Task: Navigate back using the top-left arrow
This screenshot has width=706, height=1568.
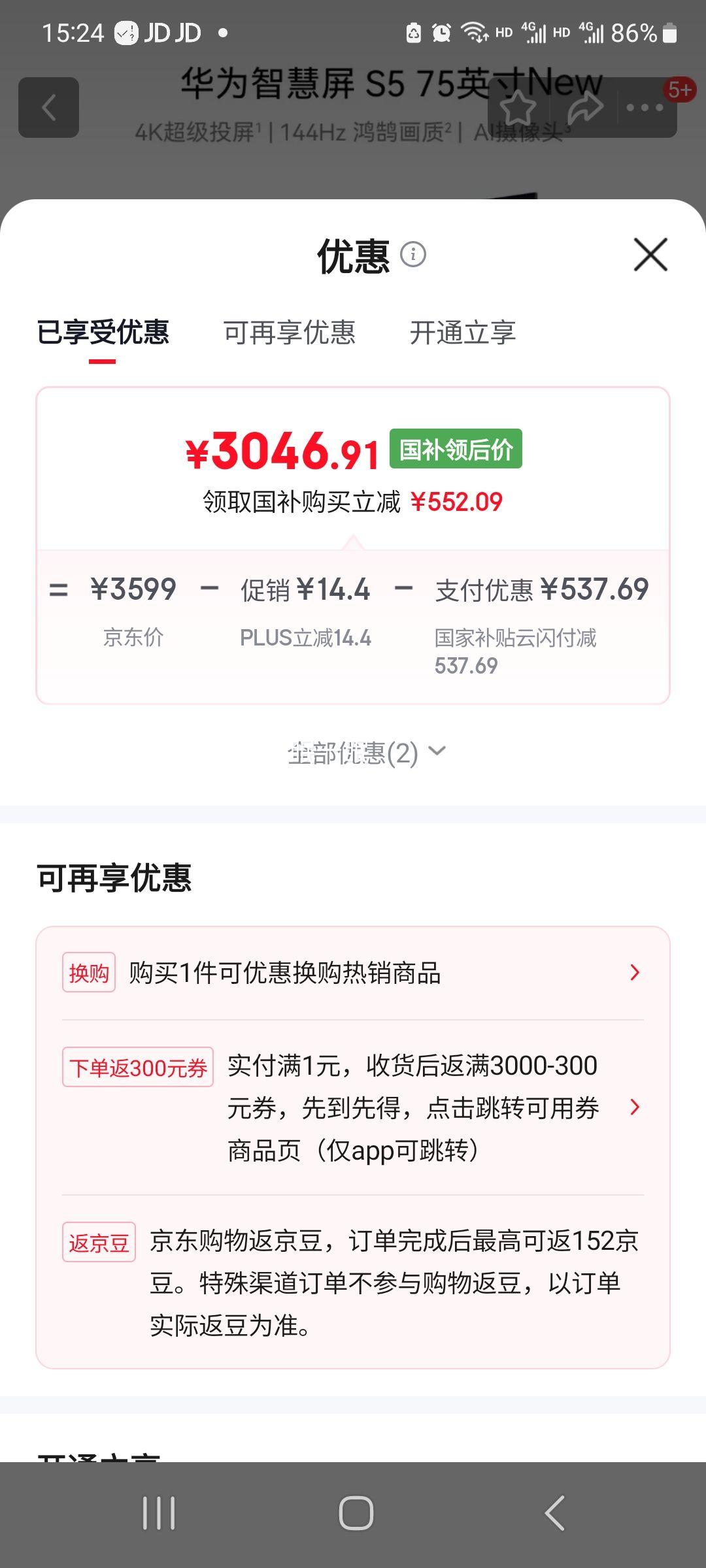Action: pyautogui.click(x=50, y=106)
